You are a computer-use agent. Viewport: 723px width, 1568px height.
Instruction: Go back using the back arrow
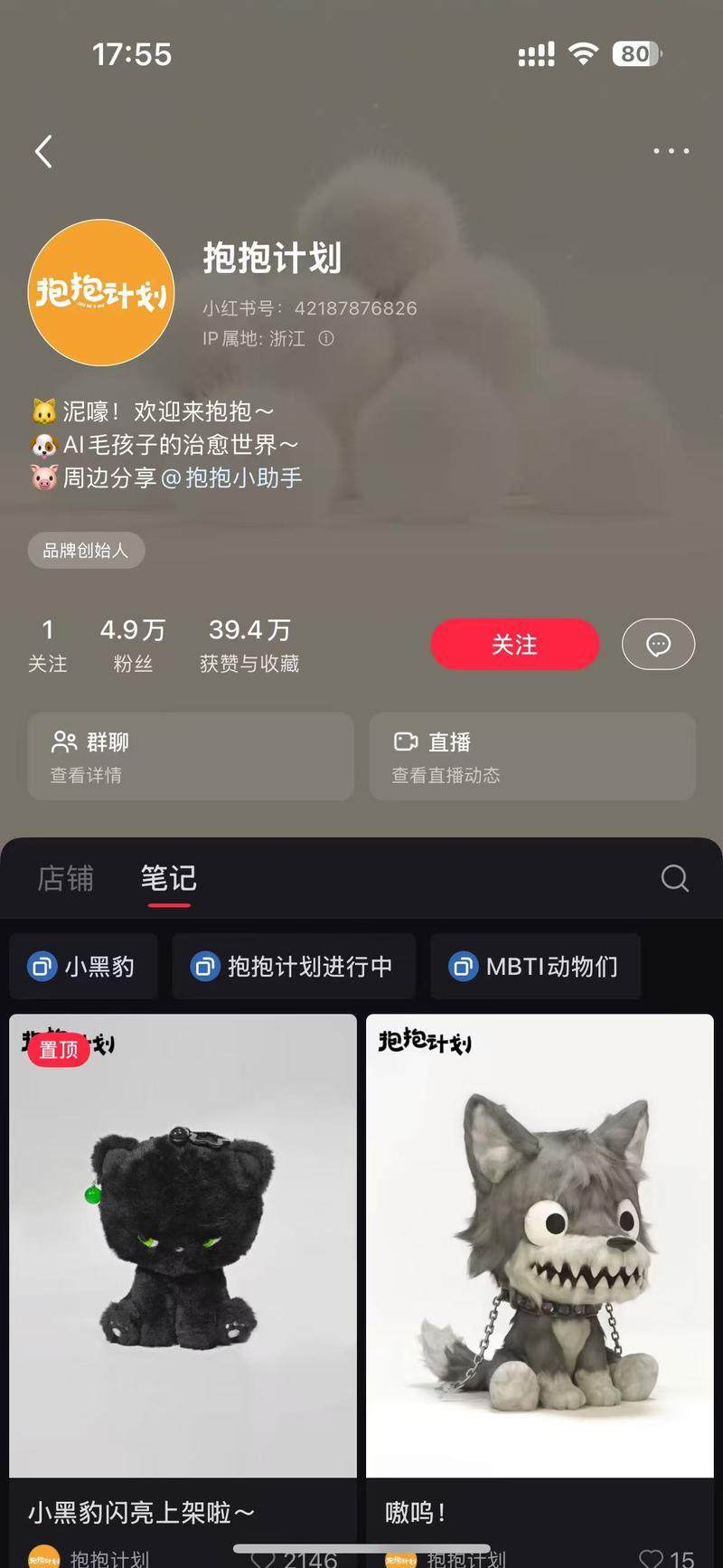(43, 151)
